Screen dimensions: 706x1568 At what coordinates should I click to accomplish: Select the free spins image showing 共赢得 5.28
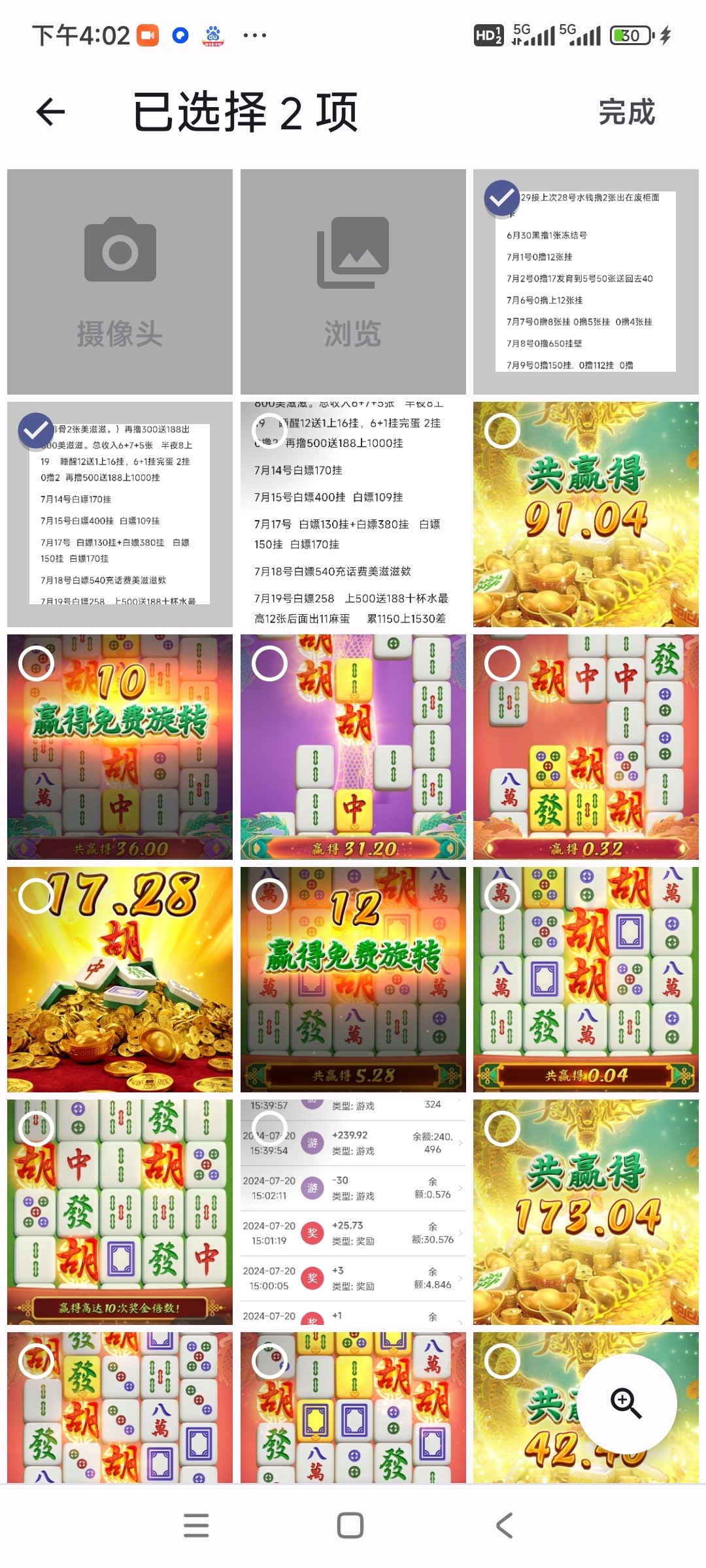[269, 896]
